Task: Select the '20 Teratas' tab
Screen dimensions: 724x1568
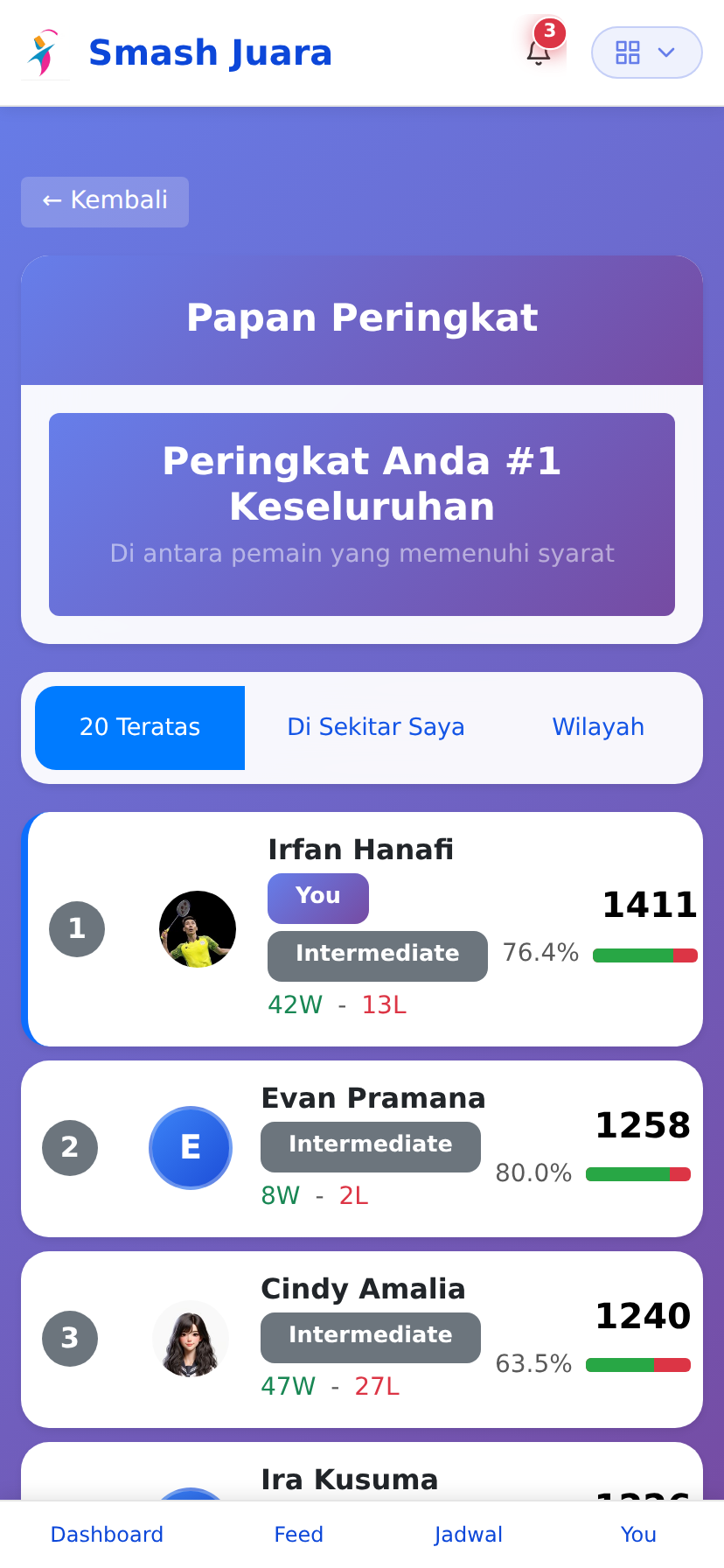Action: coord(139,727)
